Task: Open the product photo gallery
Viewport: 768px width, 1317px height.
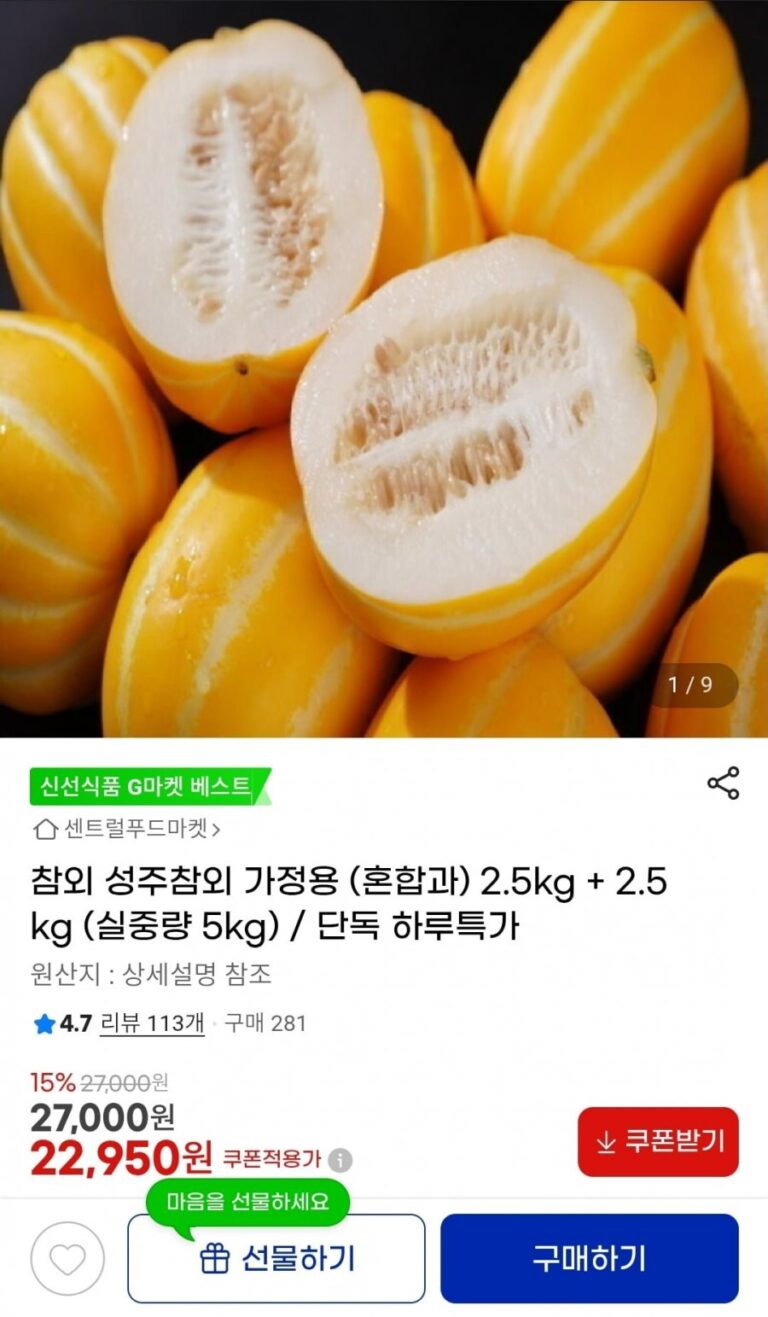Action: pos(384,368)
